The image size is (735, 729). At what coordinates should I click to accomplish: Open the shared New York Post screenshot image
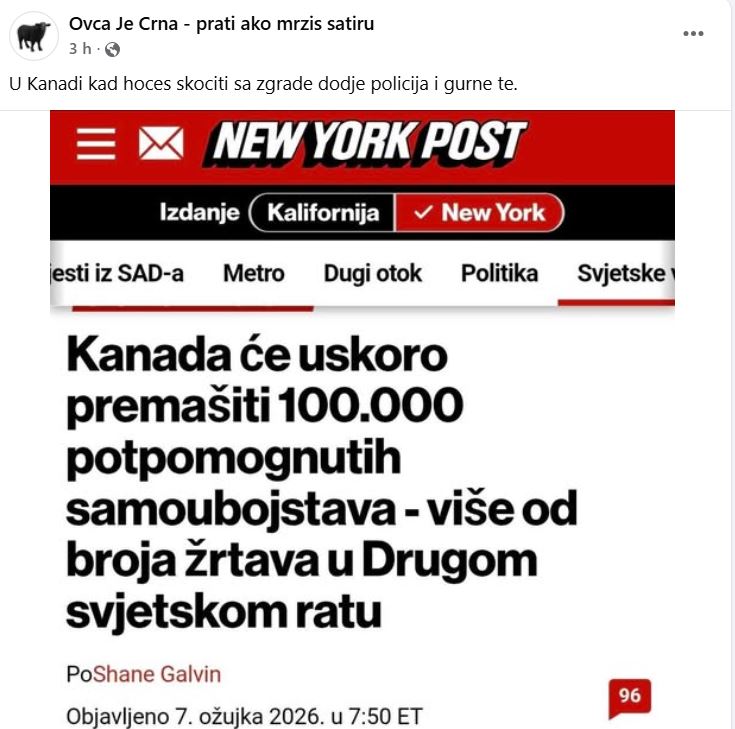pos(362,420)
